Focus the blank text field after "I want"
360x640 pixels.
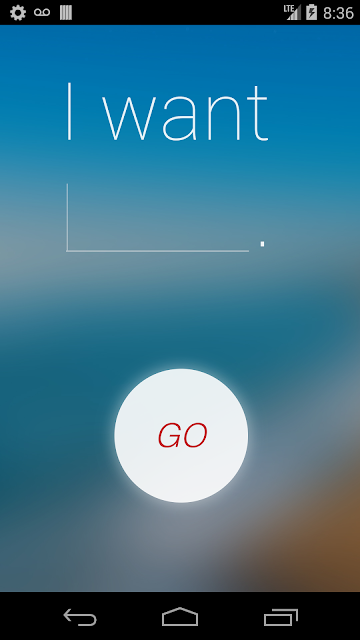tap(158, 218)
